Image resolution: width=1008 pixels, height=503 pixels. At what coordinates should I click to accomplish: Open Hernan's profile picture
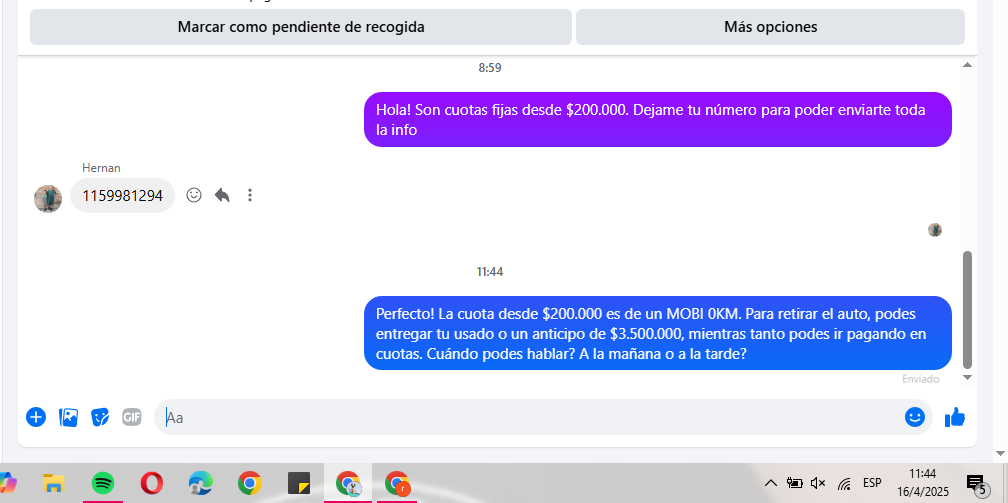click(48, 198)
